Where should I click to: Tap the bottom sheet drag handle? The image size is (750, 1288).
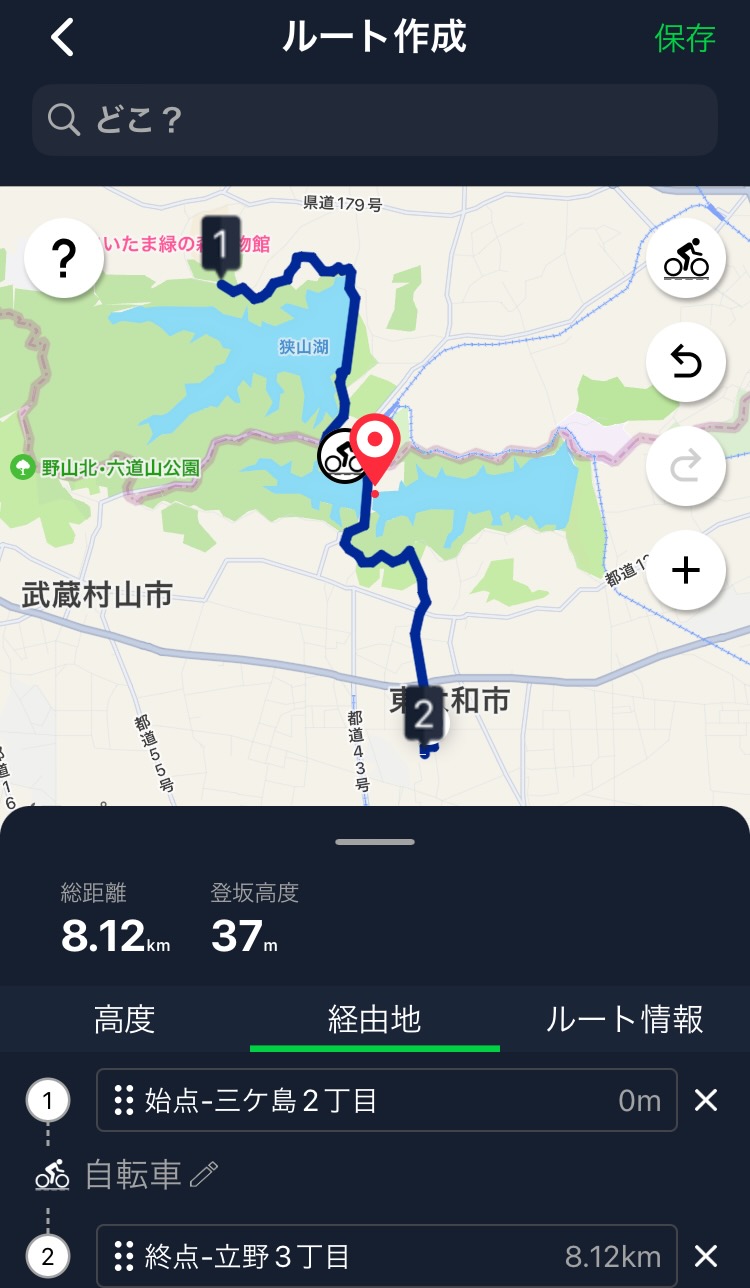(375, 842)
